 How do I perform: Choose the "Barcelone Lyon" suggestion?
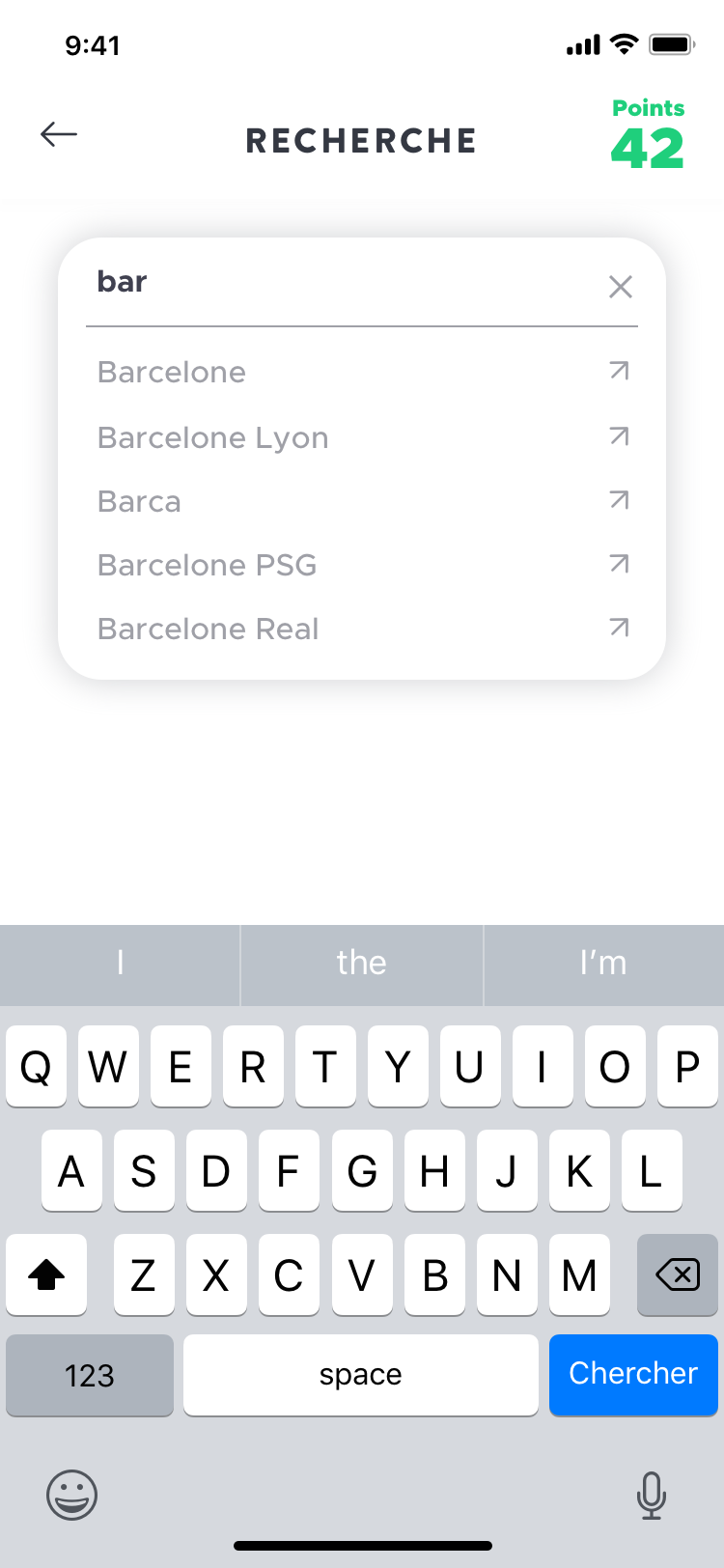(213, 438)
